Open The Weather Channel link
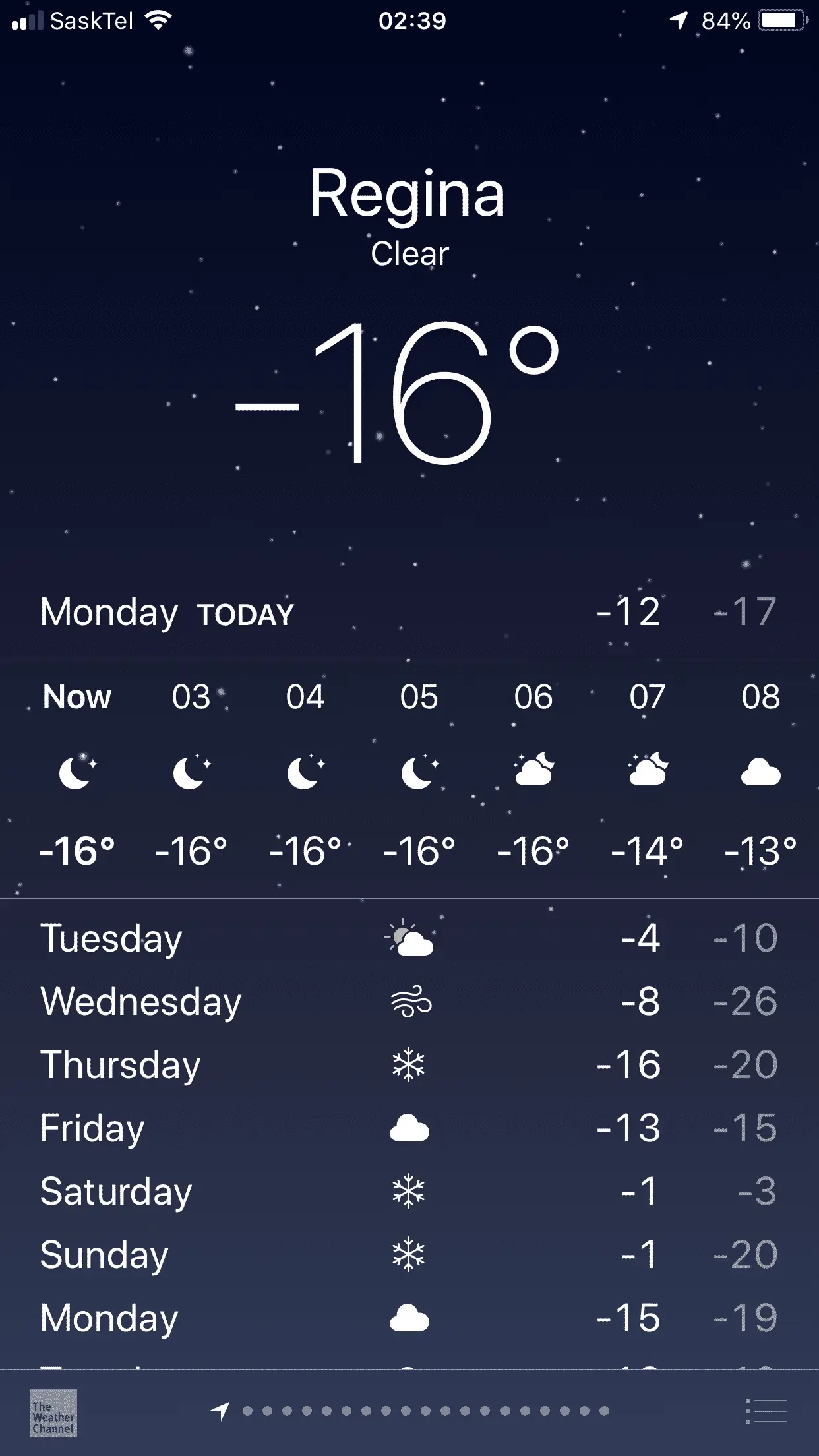 coord(53,1412)
